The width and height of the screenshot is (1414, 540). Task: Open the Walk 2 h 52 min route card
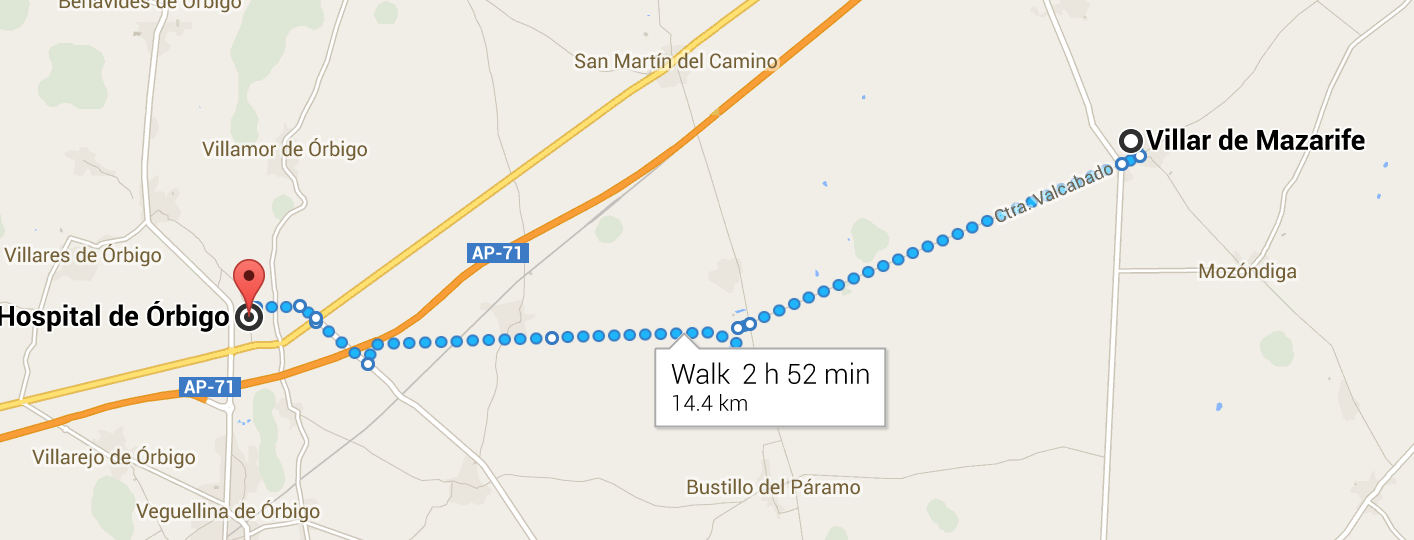770,387
